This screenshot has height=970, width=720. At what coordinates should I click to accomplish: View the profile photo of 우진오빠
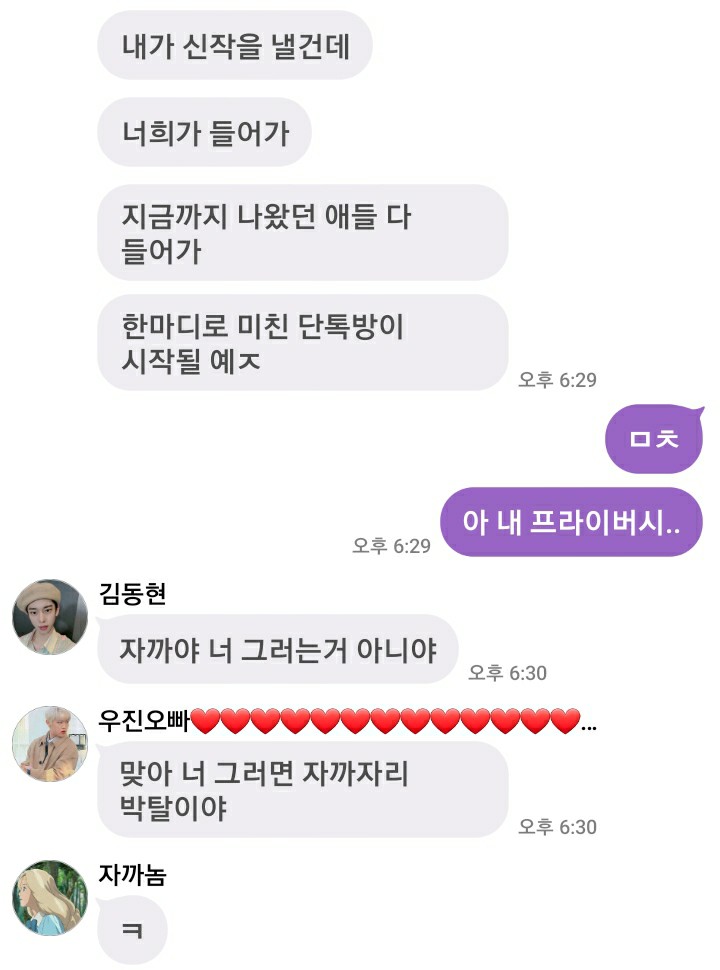(50, 744)
